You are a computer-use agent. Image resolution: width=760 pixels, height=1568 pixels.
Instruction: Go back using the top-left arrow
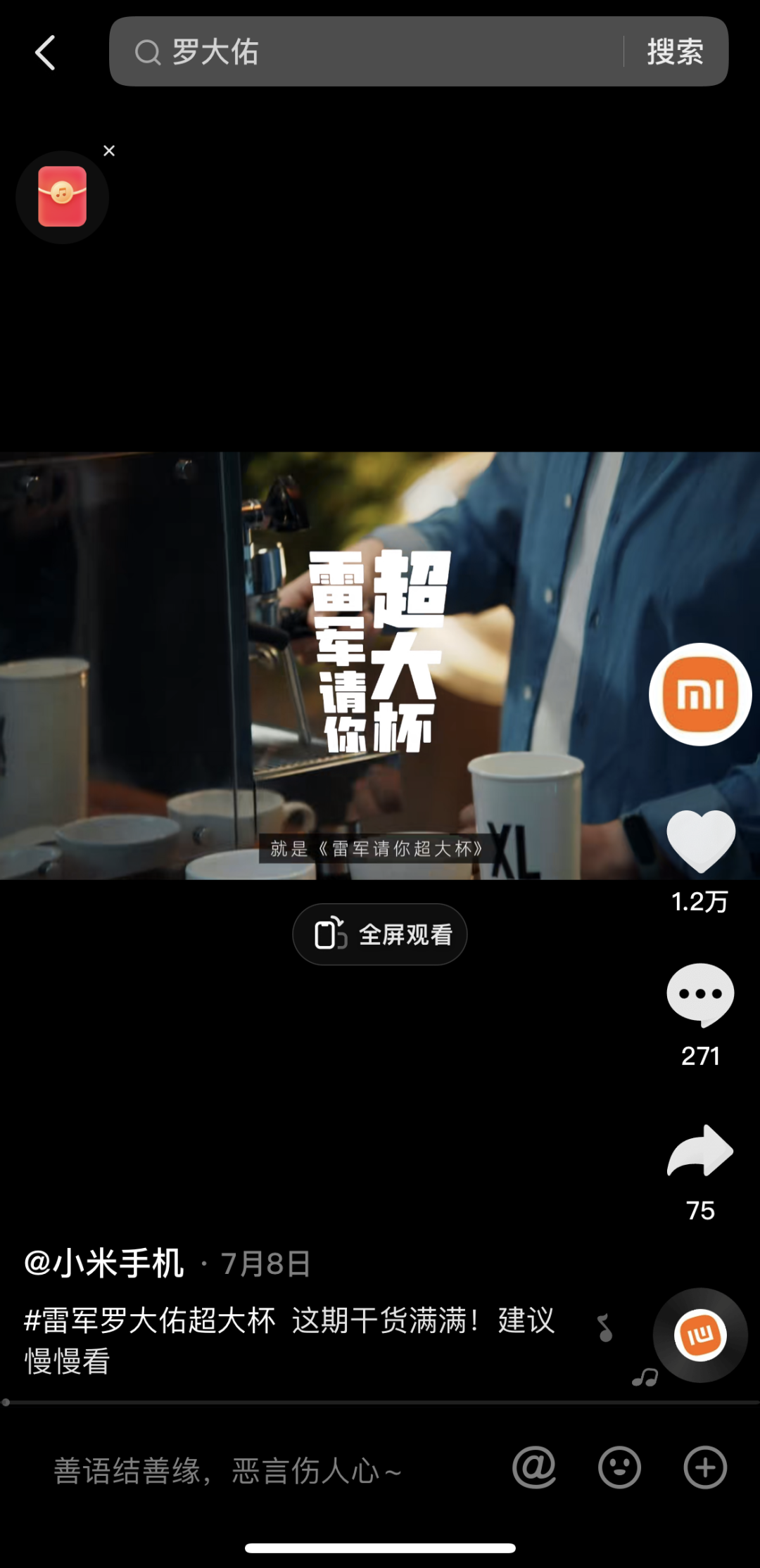coord(46,53)
